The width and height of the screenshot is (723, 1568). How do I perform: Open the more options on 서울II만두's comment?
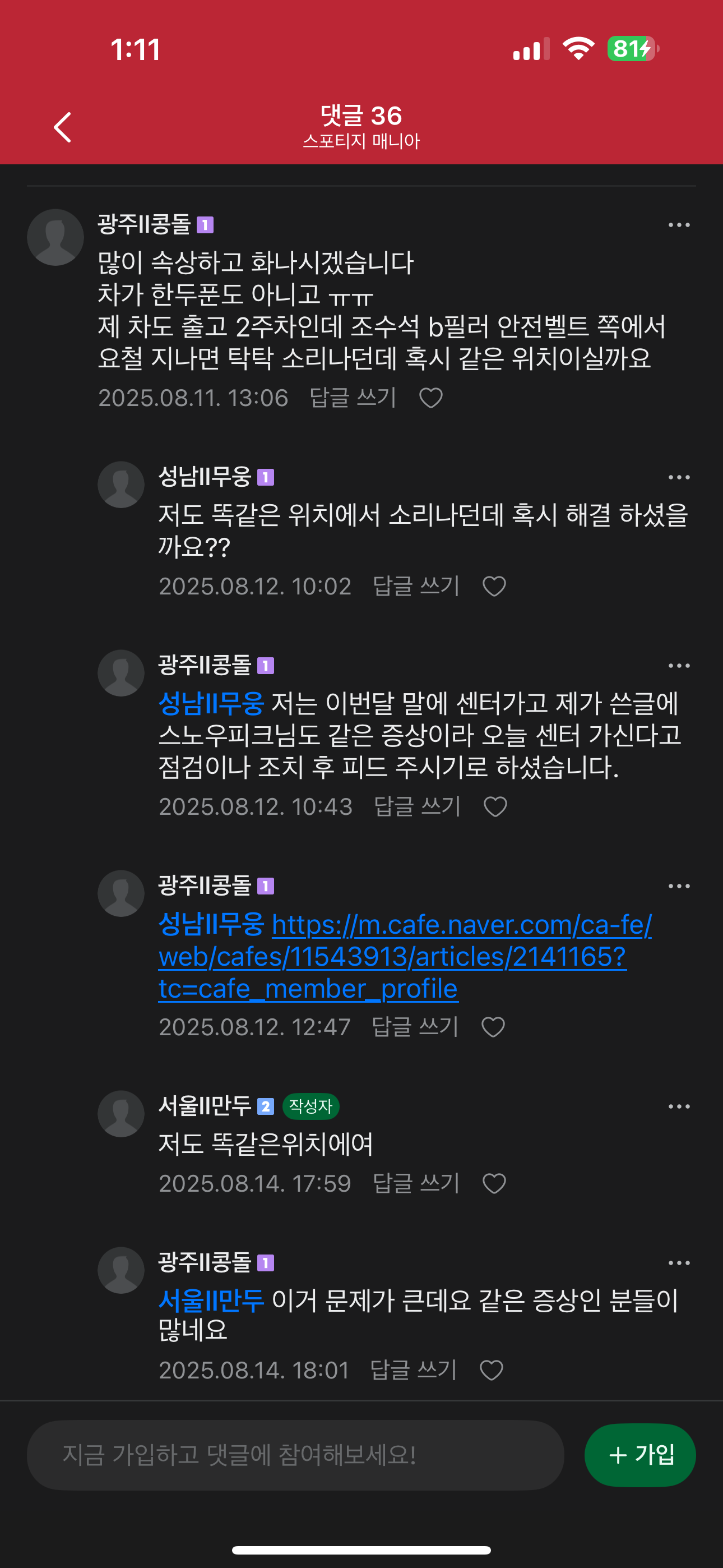(x=679, y=1106)
